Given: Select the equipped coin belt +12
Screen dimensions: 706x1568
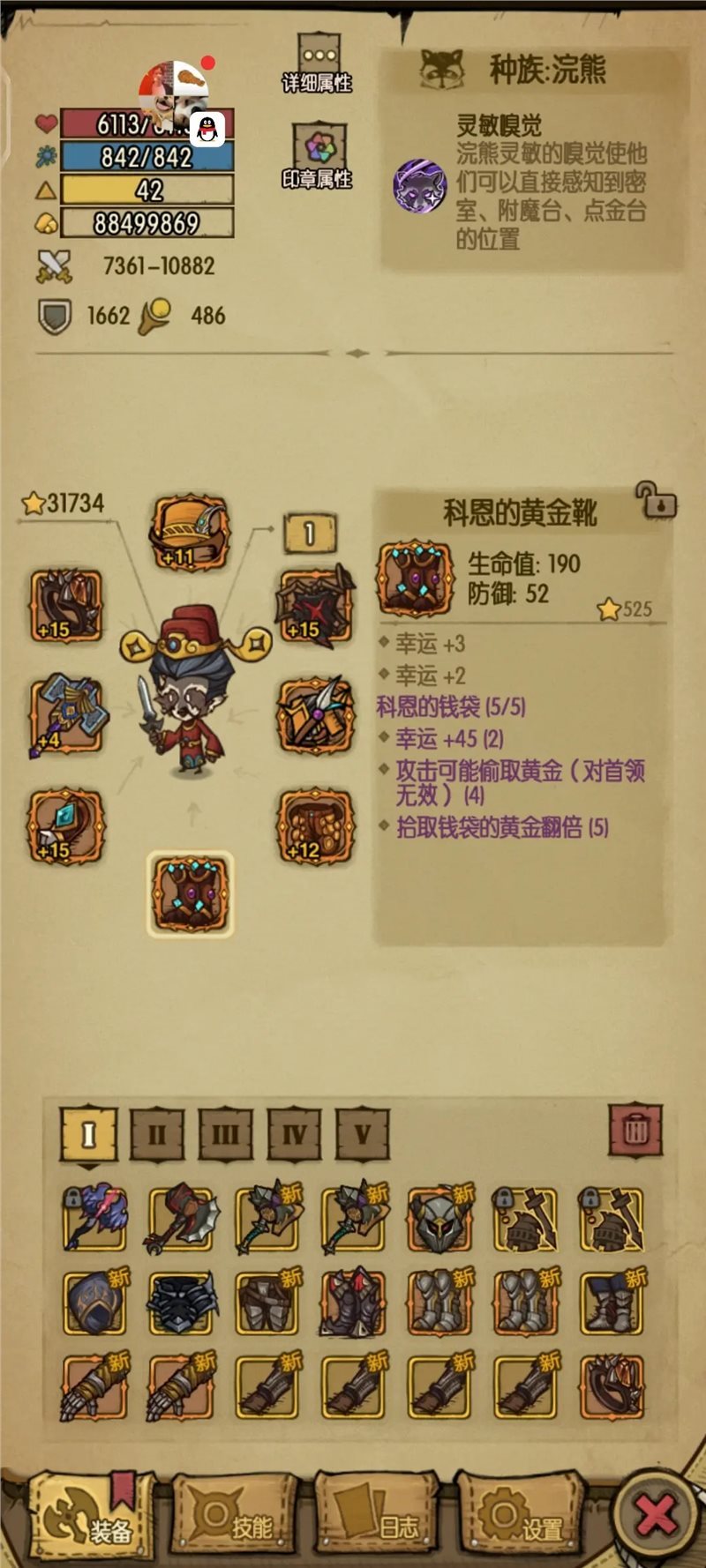Looking at the screenshot, I should point(316,826).
